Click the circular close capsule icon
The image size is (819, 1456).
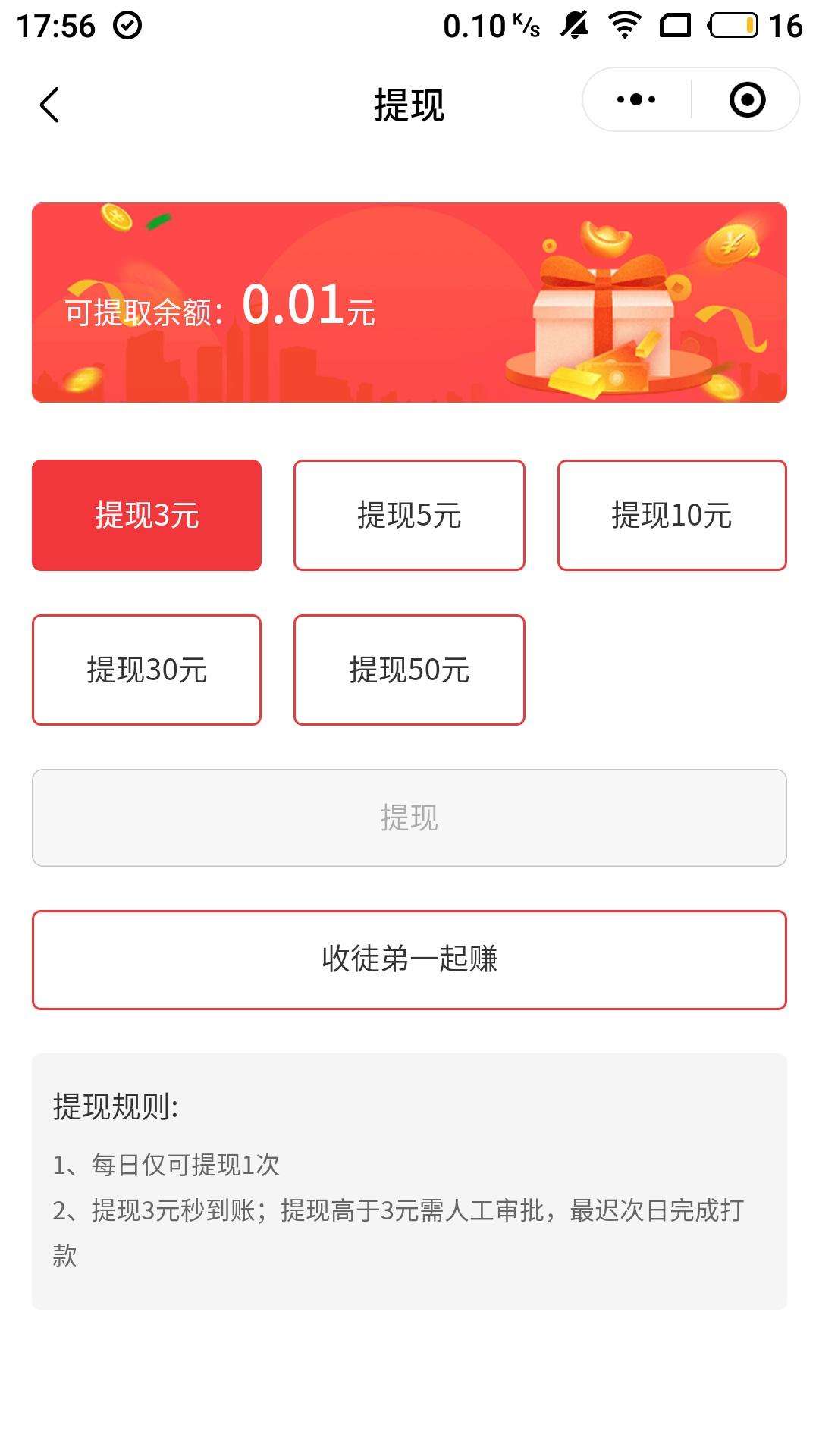coord(745,99)
